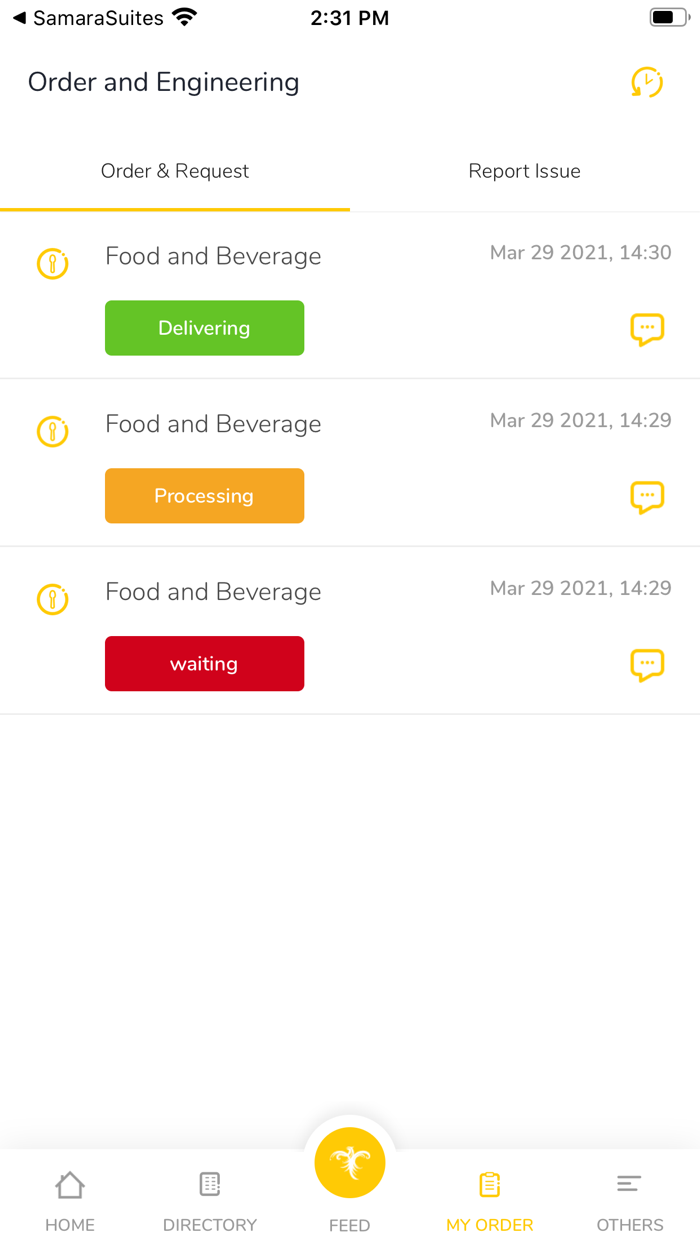Open chat for the Processing order
This screenshot has width=700, height=1244.
pyautogui.click(x=647, y=497)
